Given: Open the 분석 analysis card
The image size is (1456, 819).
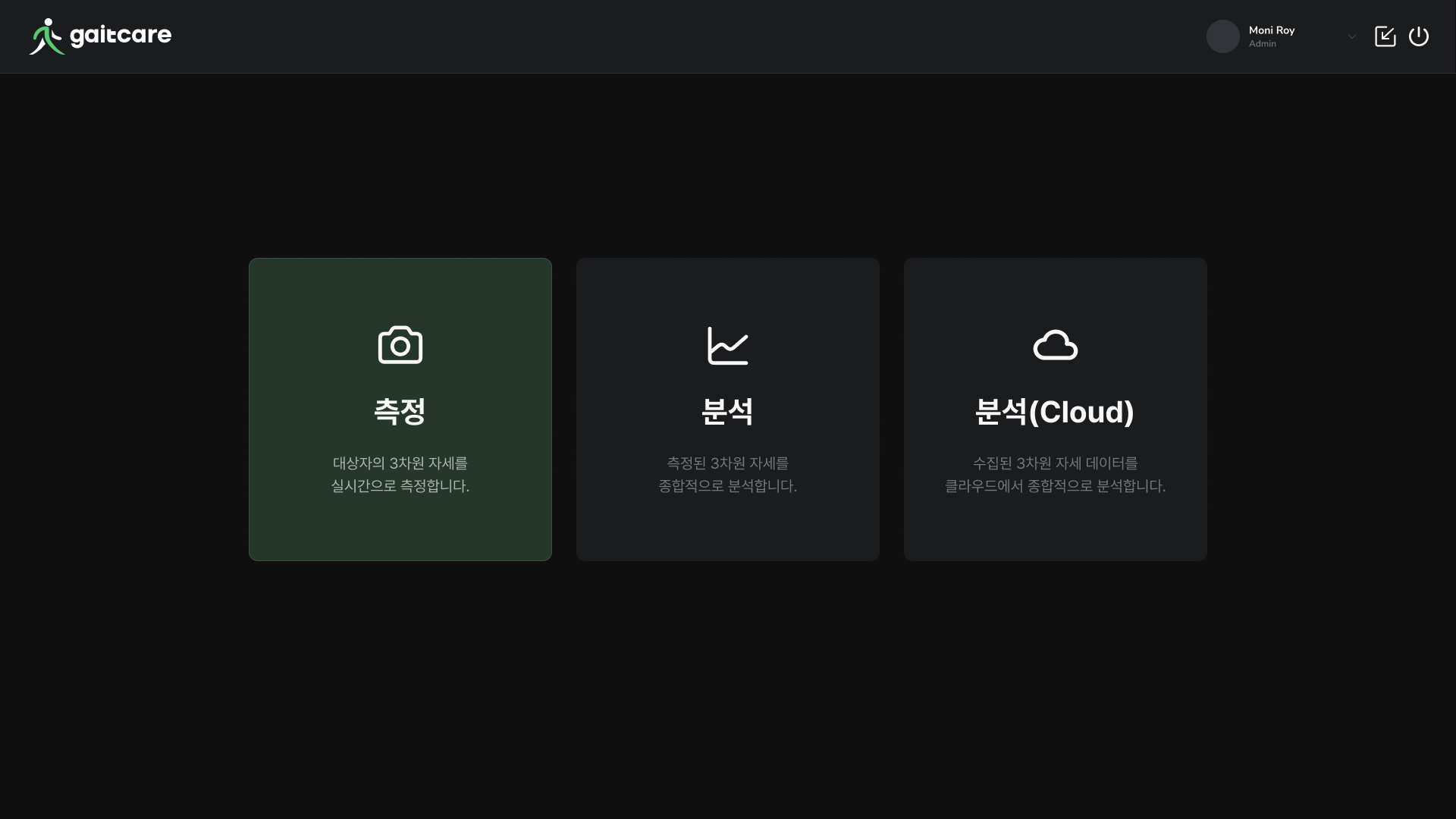Looking at the screenshot, I should 727,409.
